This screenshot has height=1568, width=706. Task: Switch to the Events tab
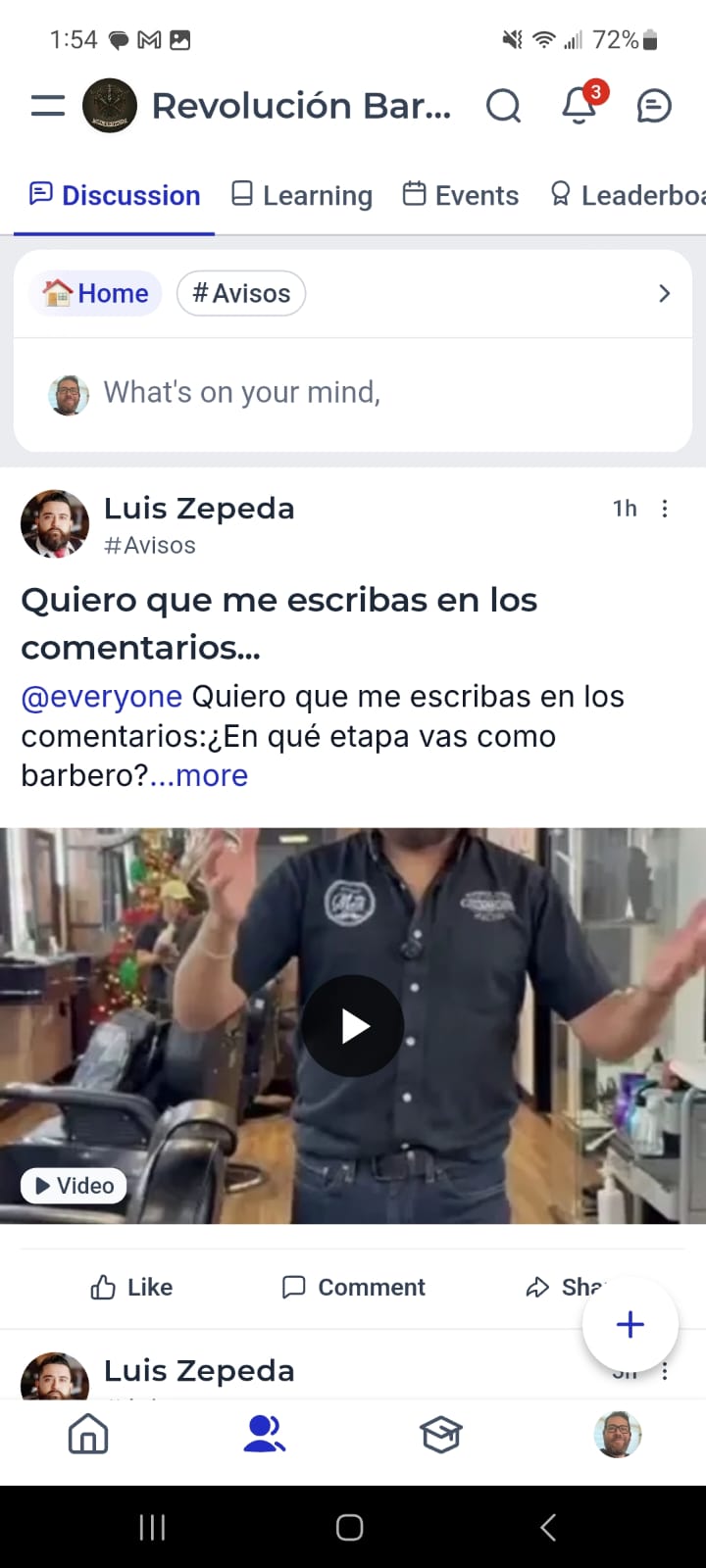click(461, 195)
